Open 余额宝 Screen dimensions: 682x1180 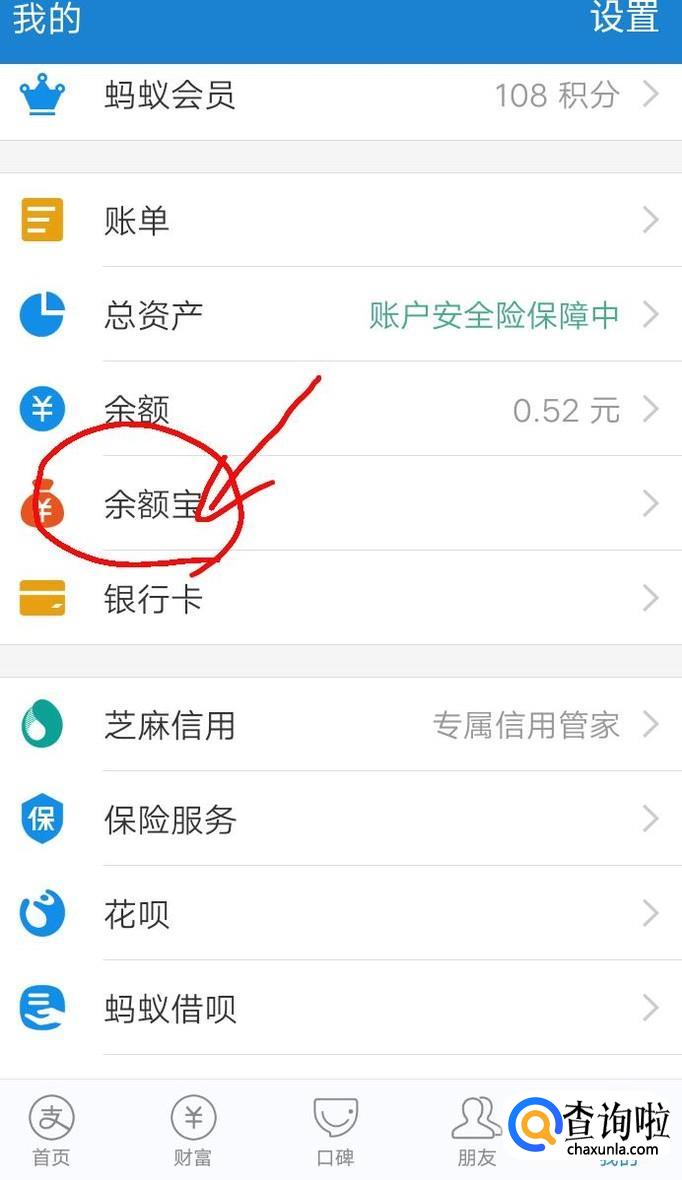pyautogui.click(x=341, y=503)
